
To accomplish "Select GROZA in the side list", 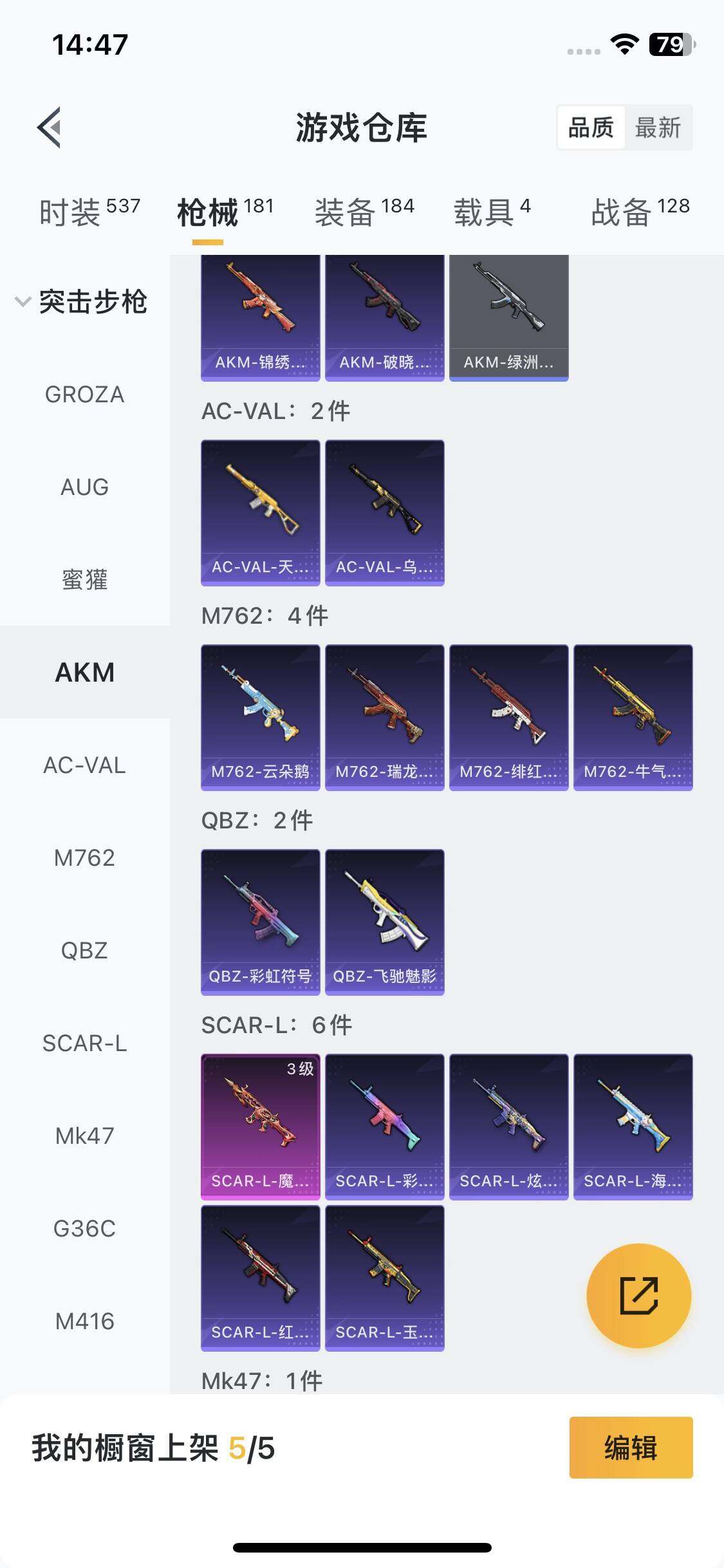I will (x=84, y=395).
